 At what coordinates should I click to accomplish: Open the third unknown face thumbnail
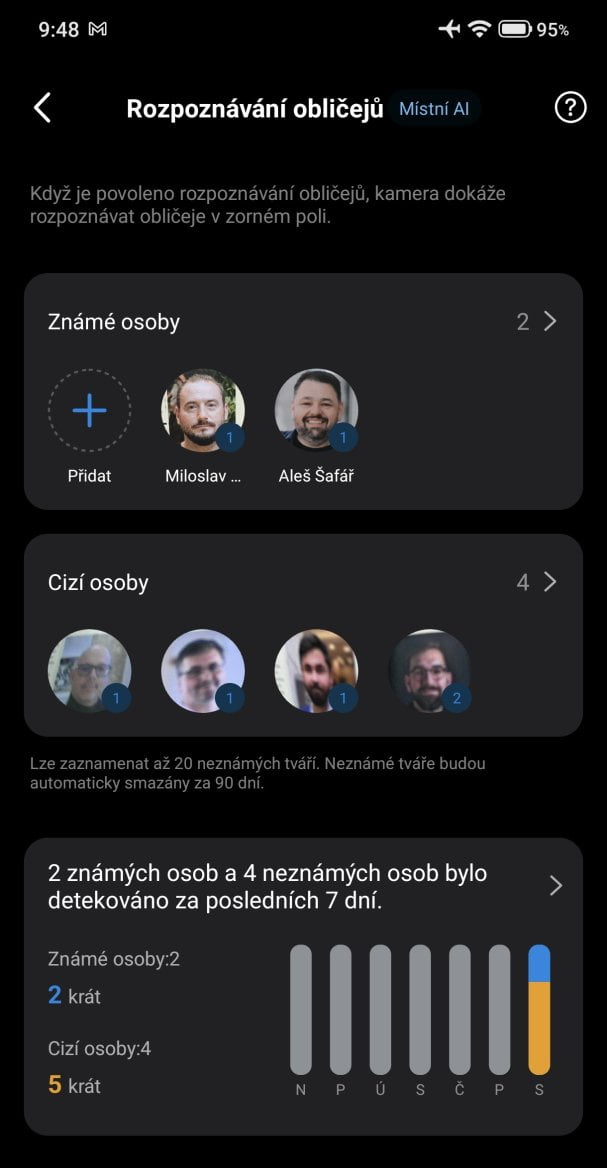[x=316, y=670]
